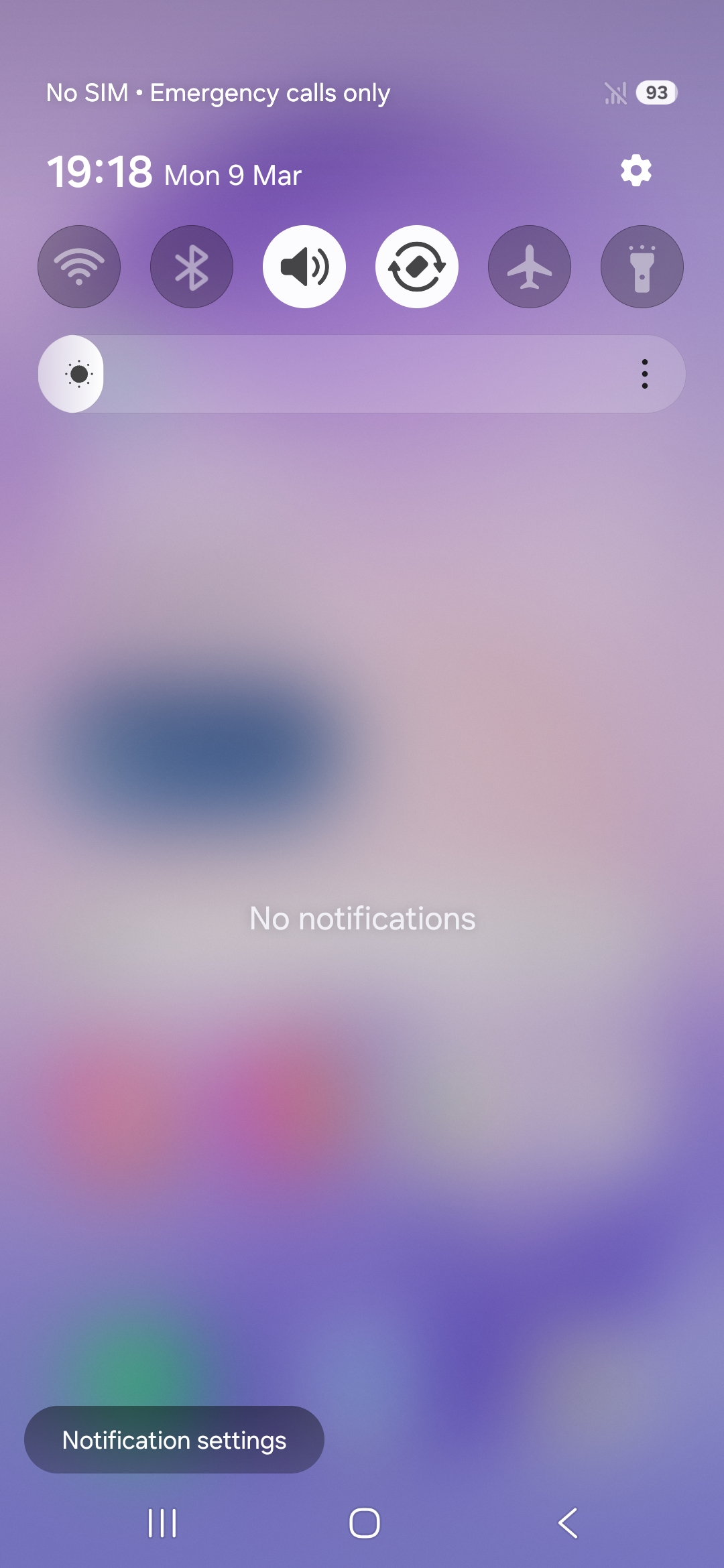Viewport: 724px width, 1568px height.
Task: Turn on Wi-Fi quick toggle
Action: point(79,267)
